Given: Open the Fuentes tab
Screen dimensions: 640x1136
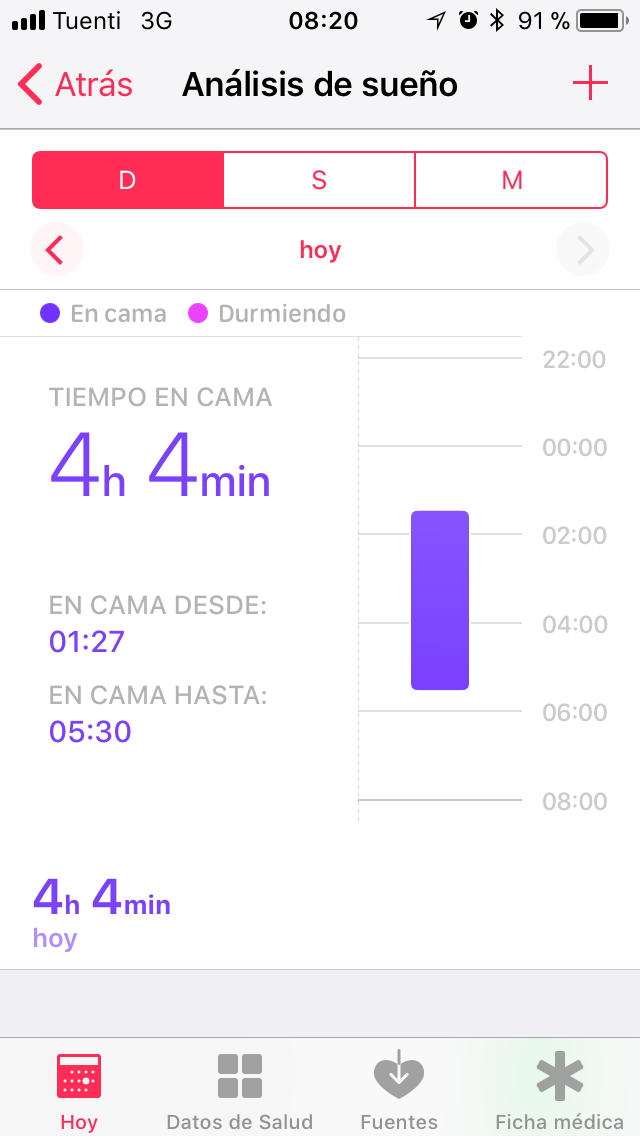Looking at the screenshot, I should (x=399, y=1088).
